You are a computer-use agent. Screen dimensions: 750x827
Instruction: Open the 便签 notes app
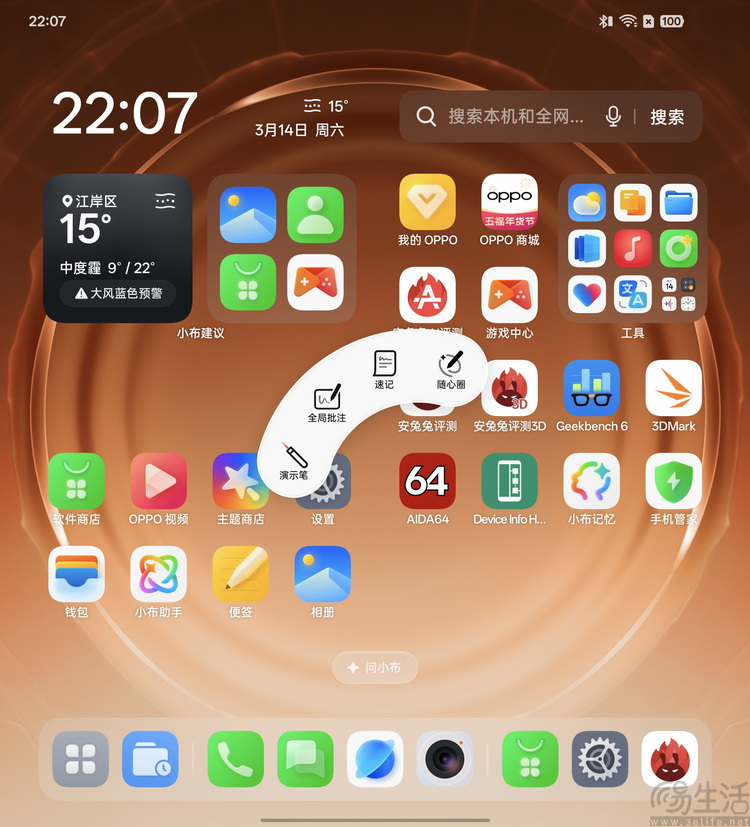point(240,574)
